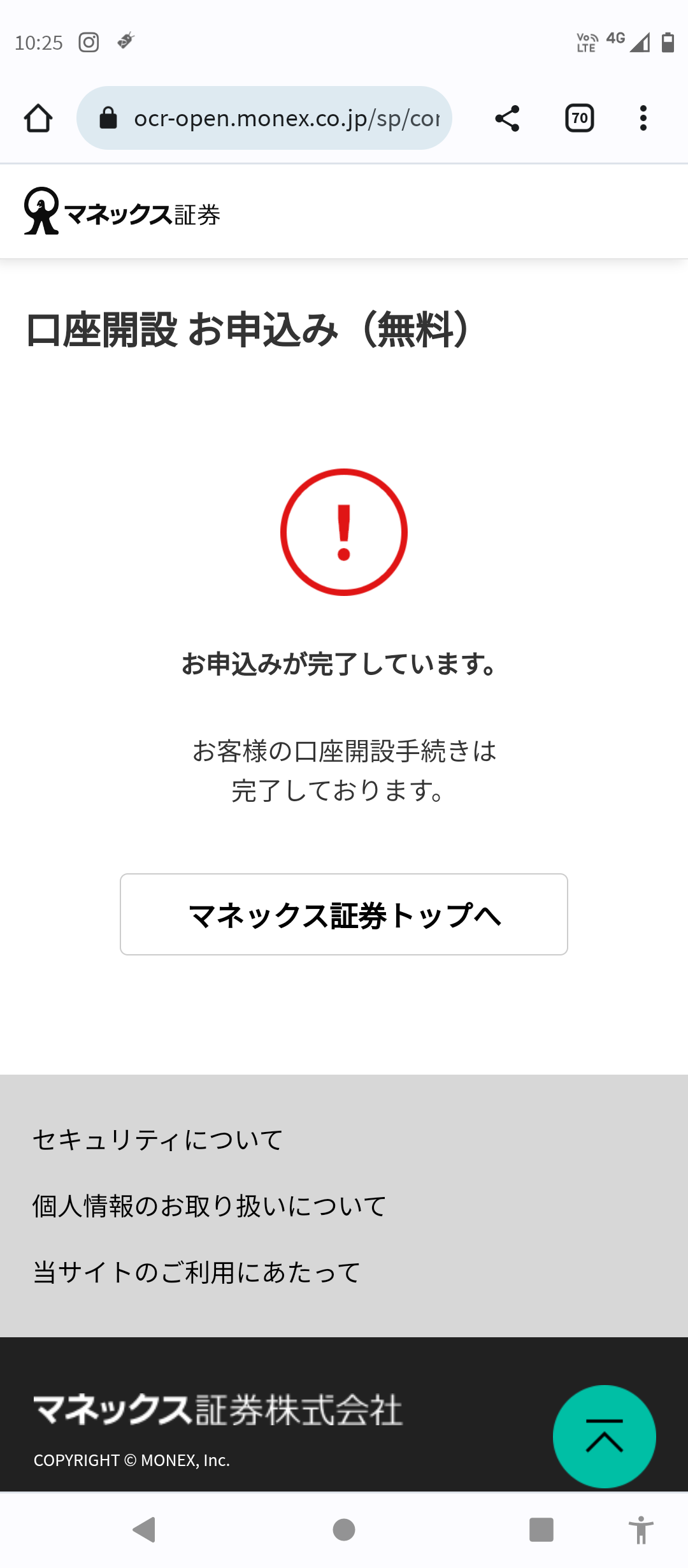Open the recent apps overview

541,1530
